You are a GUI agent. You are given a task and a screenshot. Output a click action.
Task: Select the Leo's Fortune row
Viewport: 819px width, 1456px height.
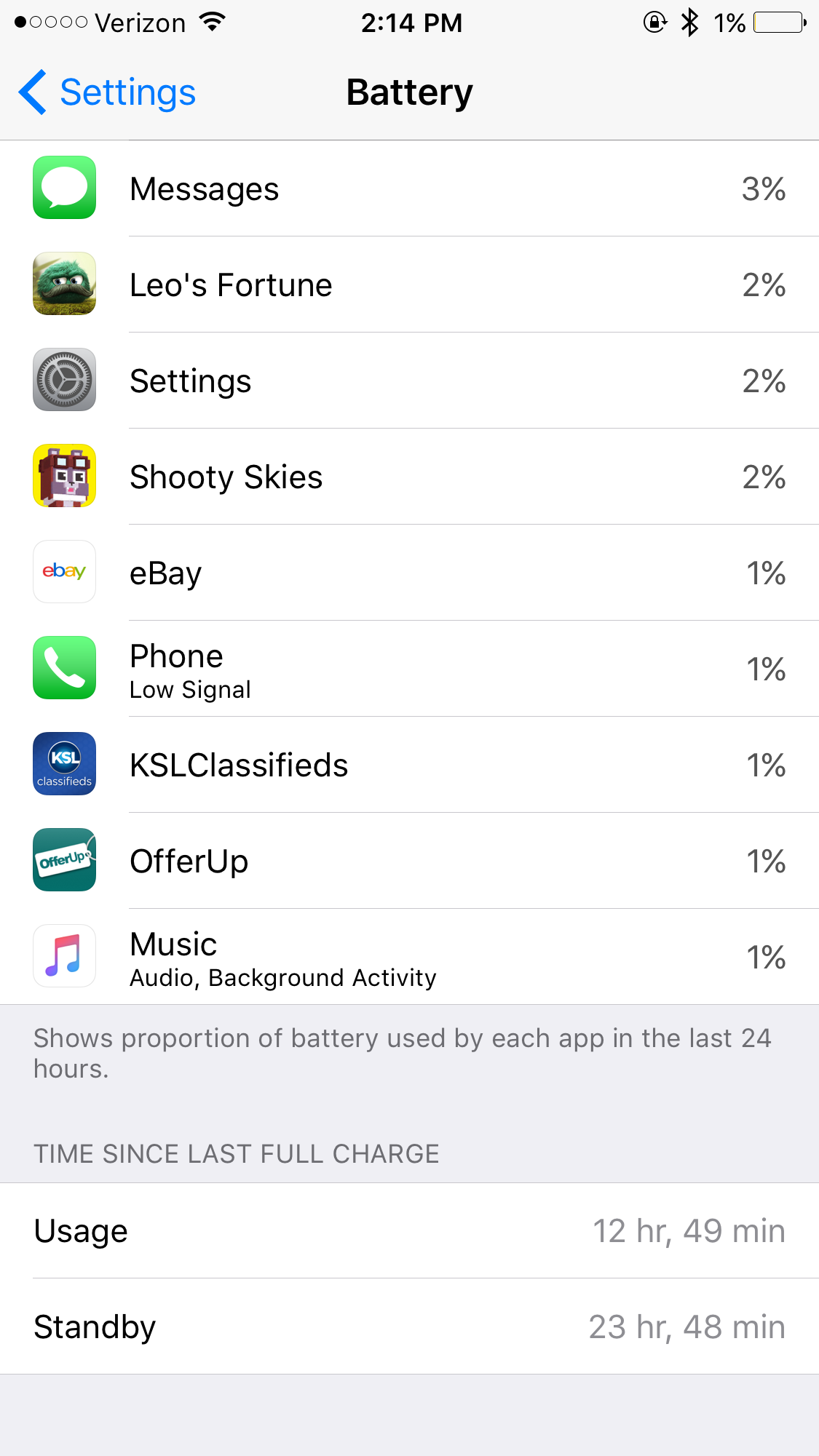(x=409, y=285)
